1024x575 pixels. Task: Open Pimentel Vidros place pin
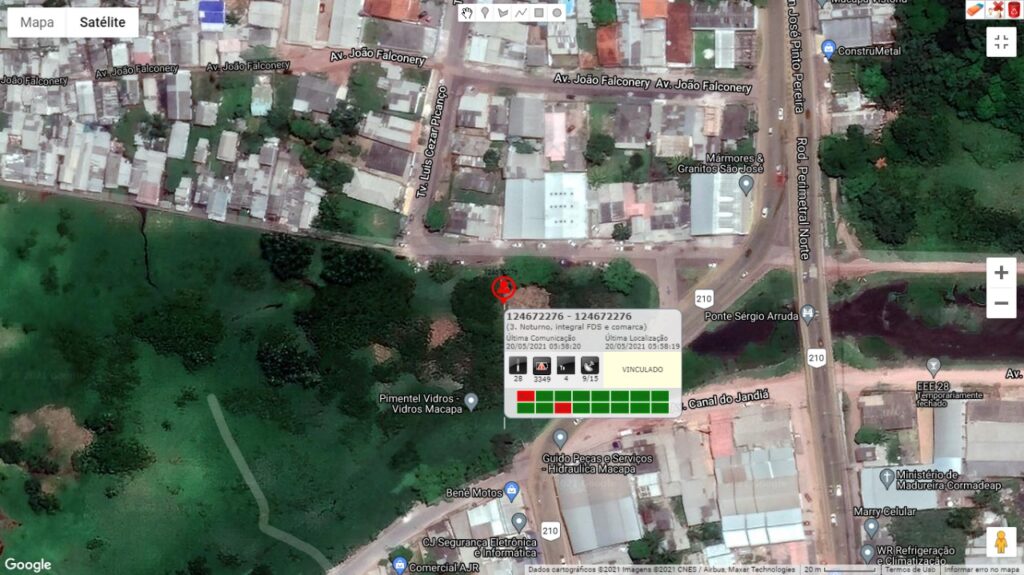(x=471, y=401)
